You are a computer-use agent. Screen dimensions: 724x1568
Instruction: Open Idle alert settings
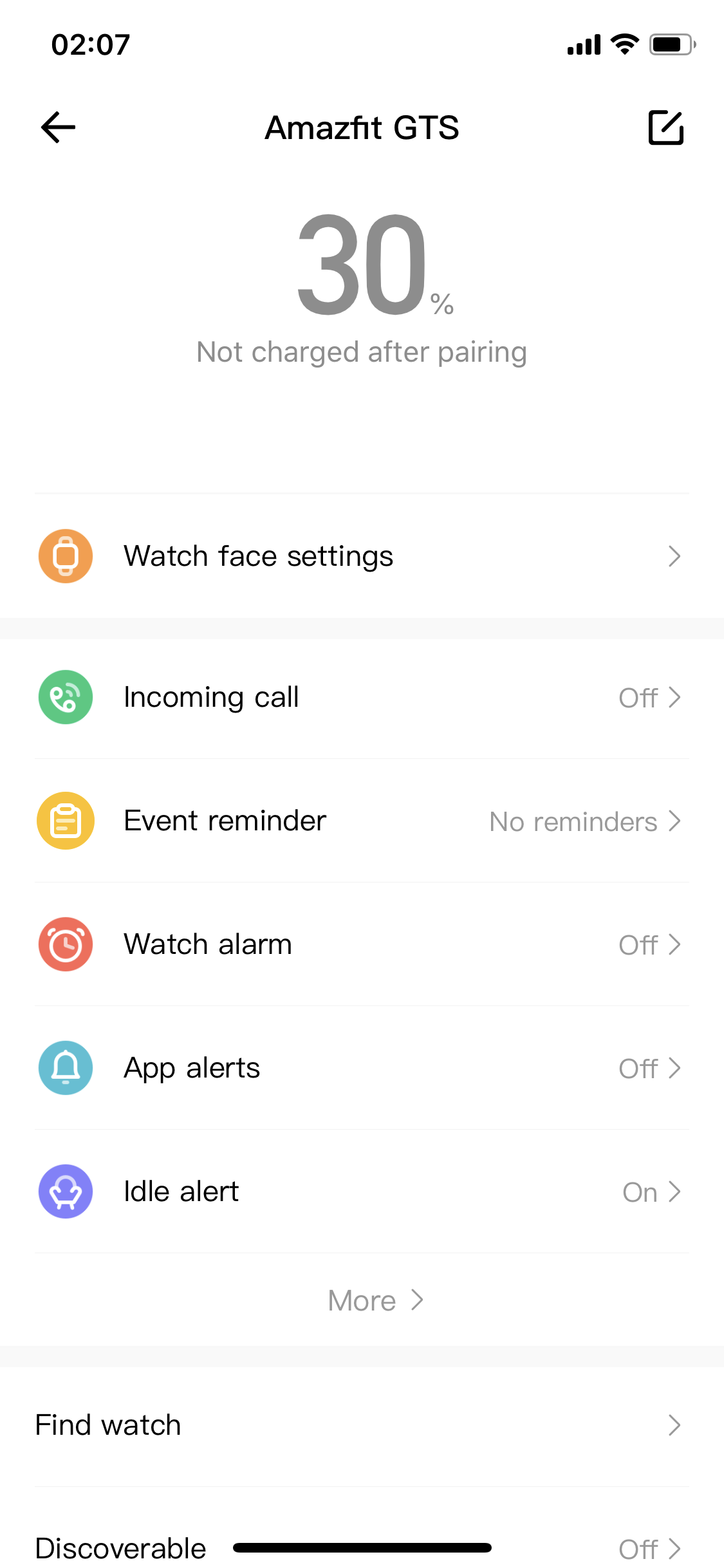point(362,1191)
